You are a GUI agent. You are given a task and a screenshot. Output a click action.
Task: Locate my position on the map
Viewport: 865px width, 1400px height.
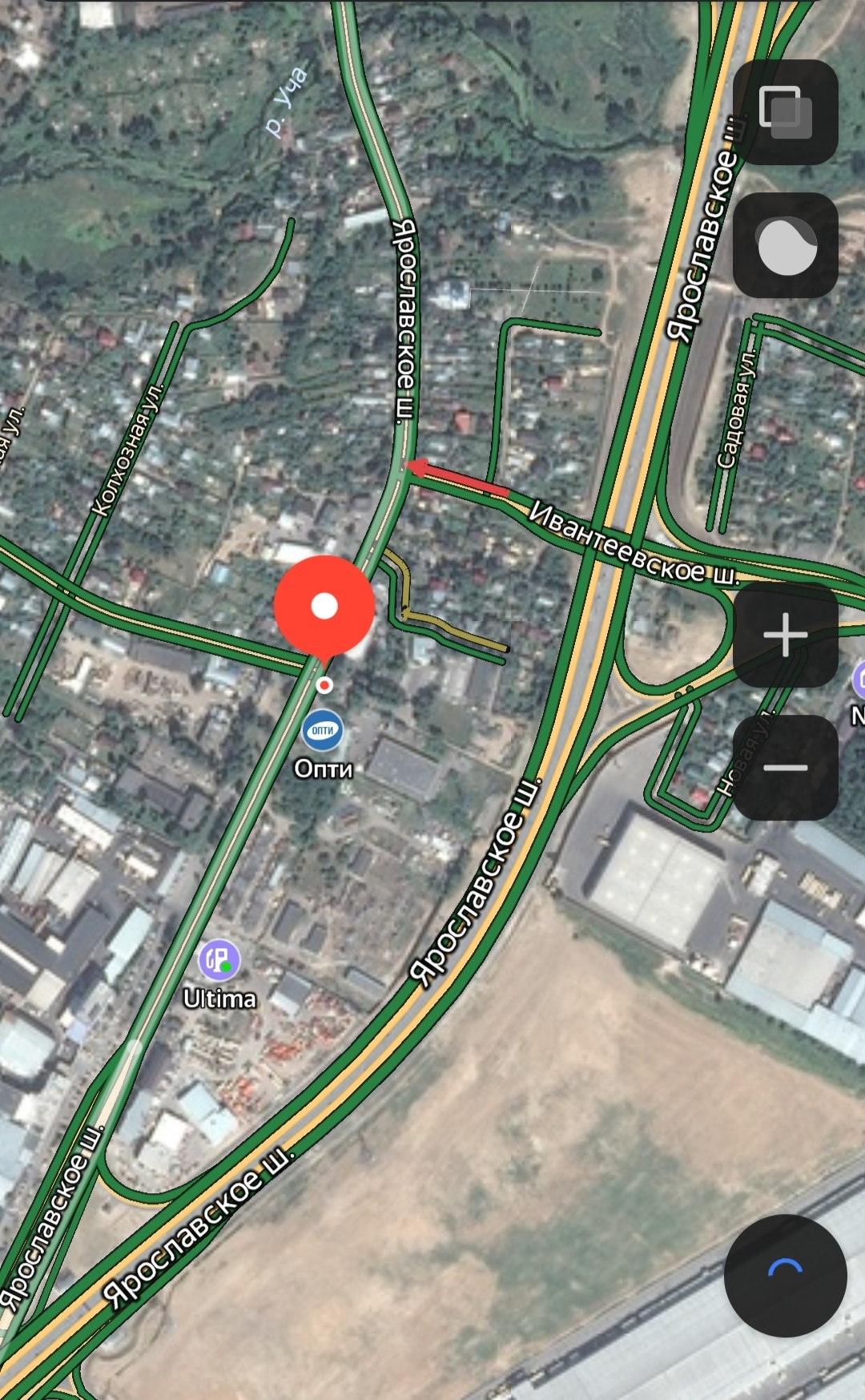785,1275
